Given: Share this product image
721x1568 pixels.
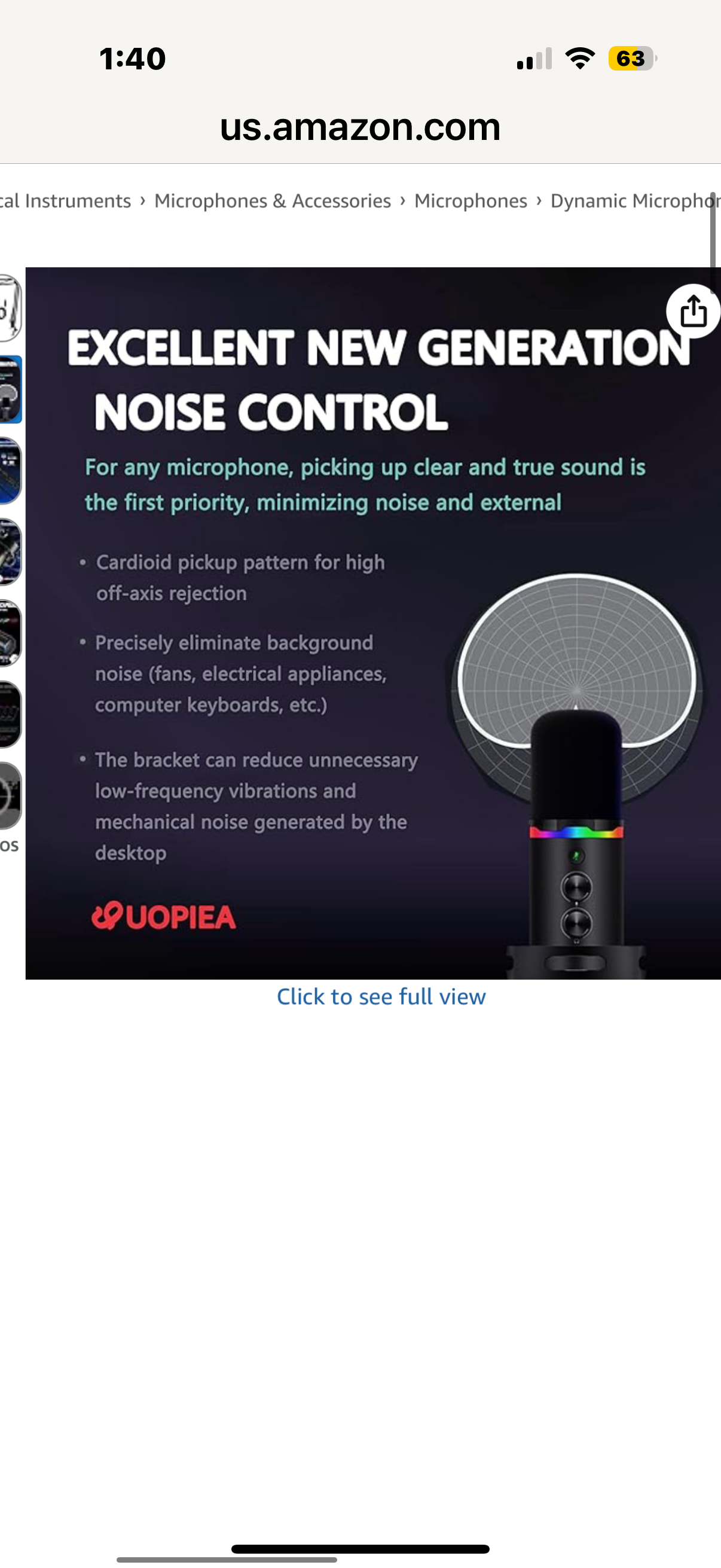Looking at the screenshot, I should pos(693,312).
